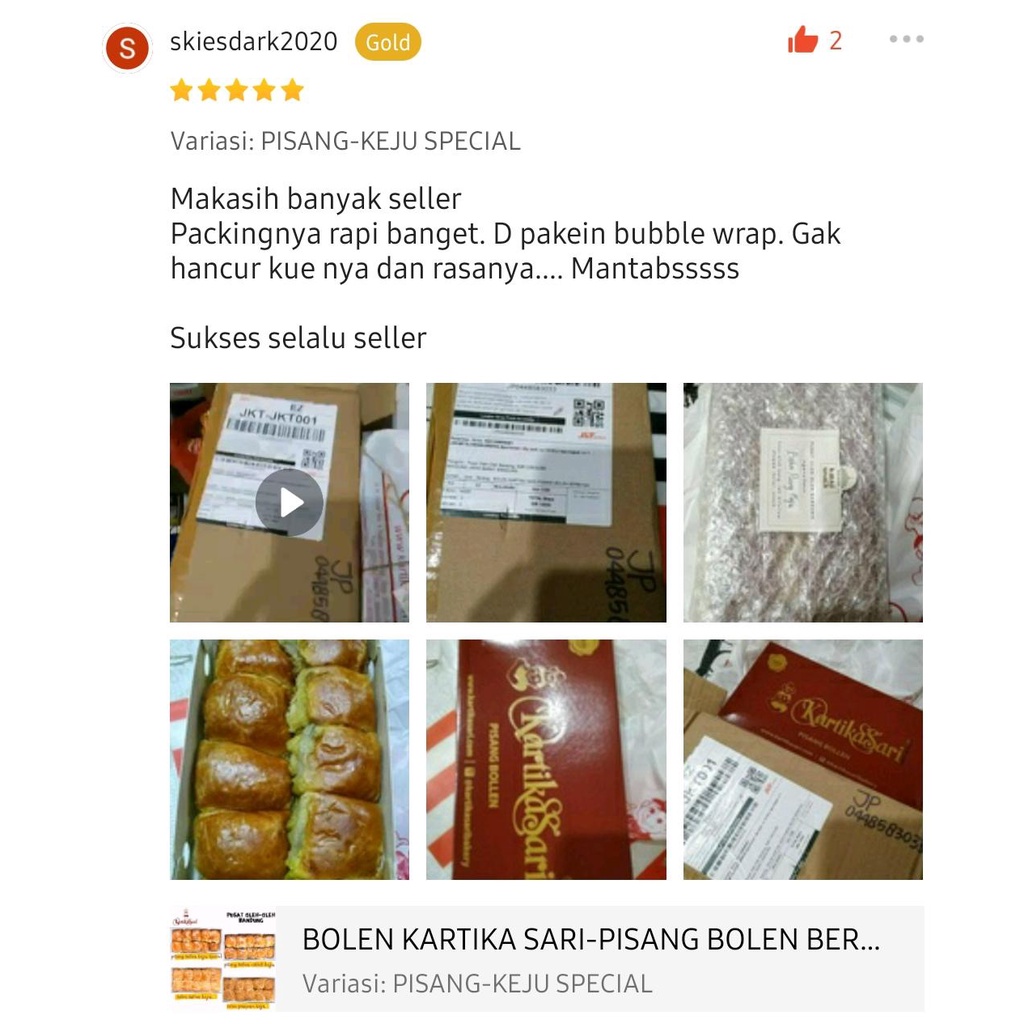View the upright red Kartika Sari box photo
The width and height of the screenshot is (1024, 1024).
(546, 759)
